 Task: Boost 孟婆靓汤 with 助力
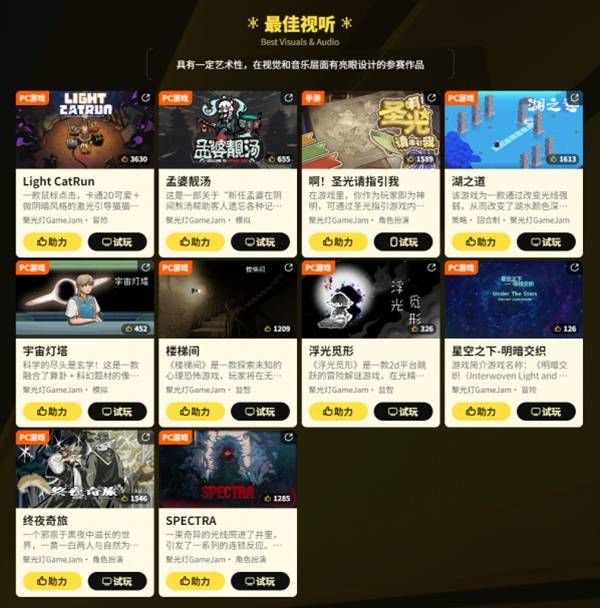195,242
